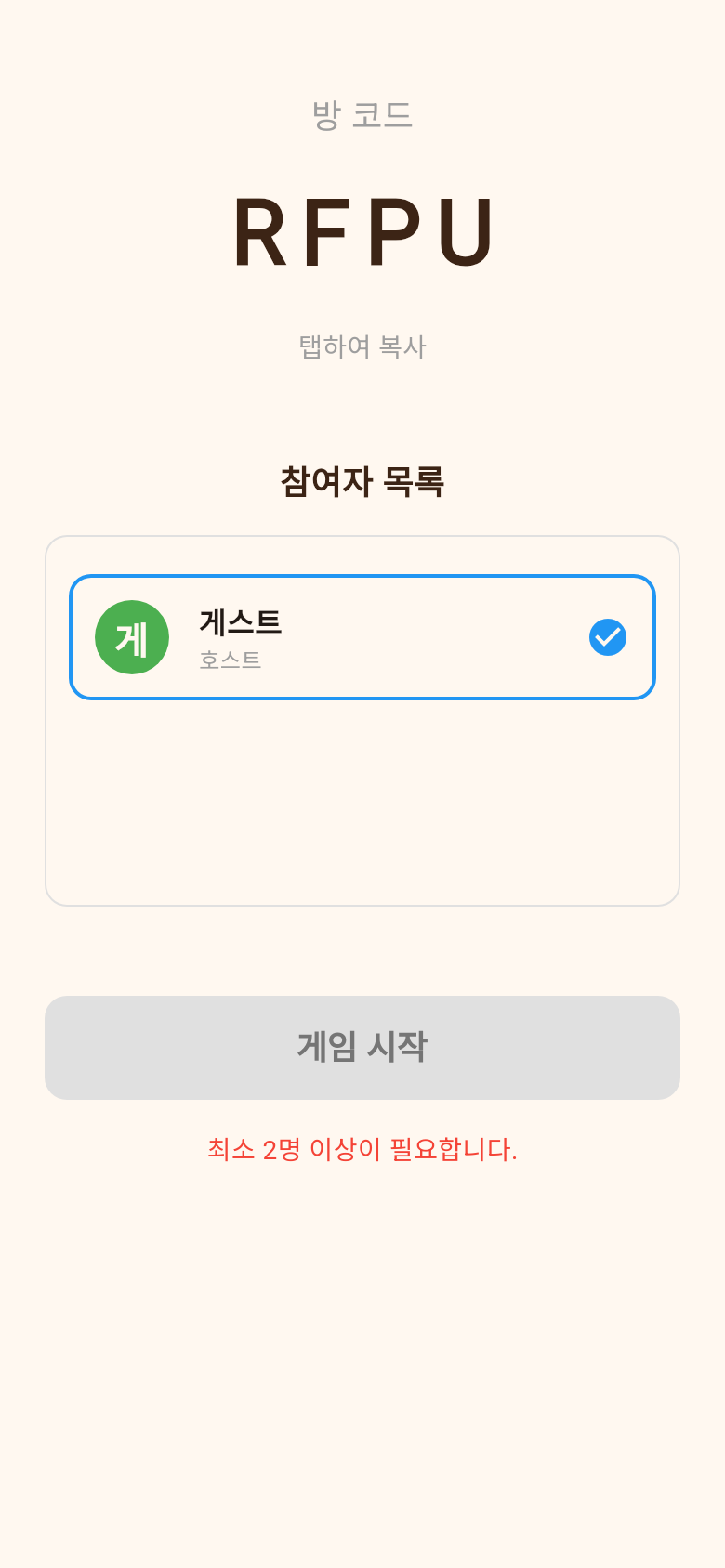Select the highlighted 게스트 participant card
The width and height of the screenshot is (725, 1568).
click(362, 636)
